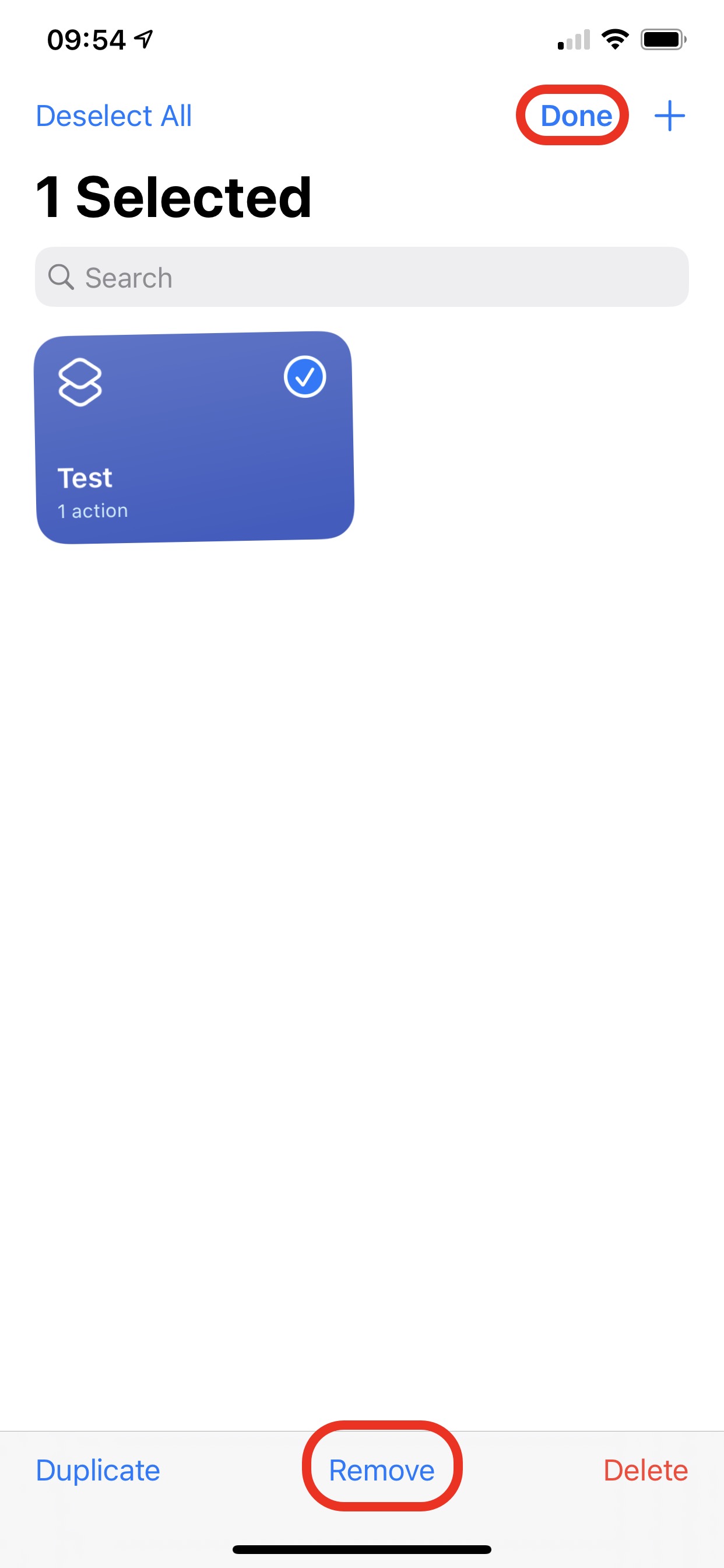This screenshot has width=724, height=1568.
Task: Delete the selected shortcut
Action: coord(645,1470)
